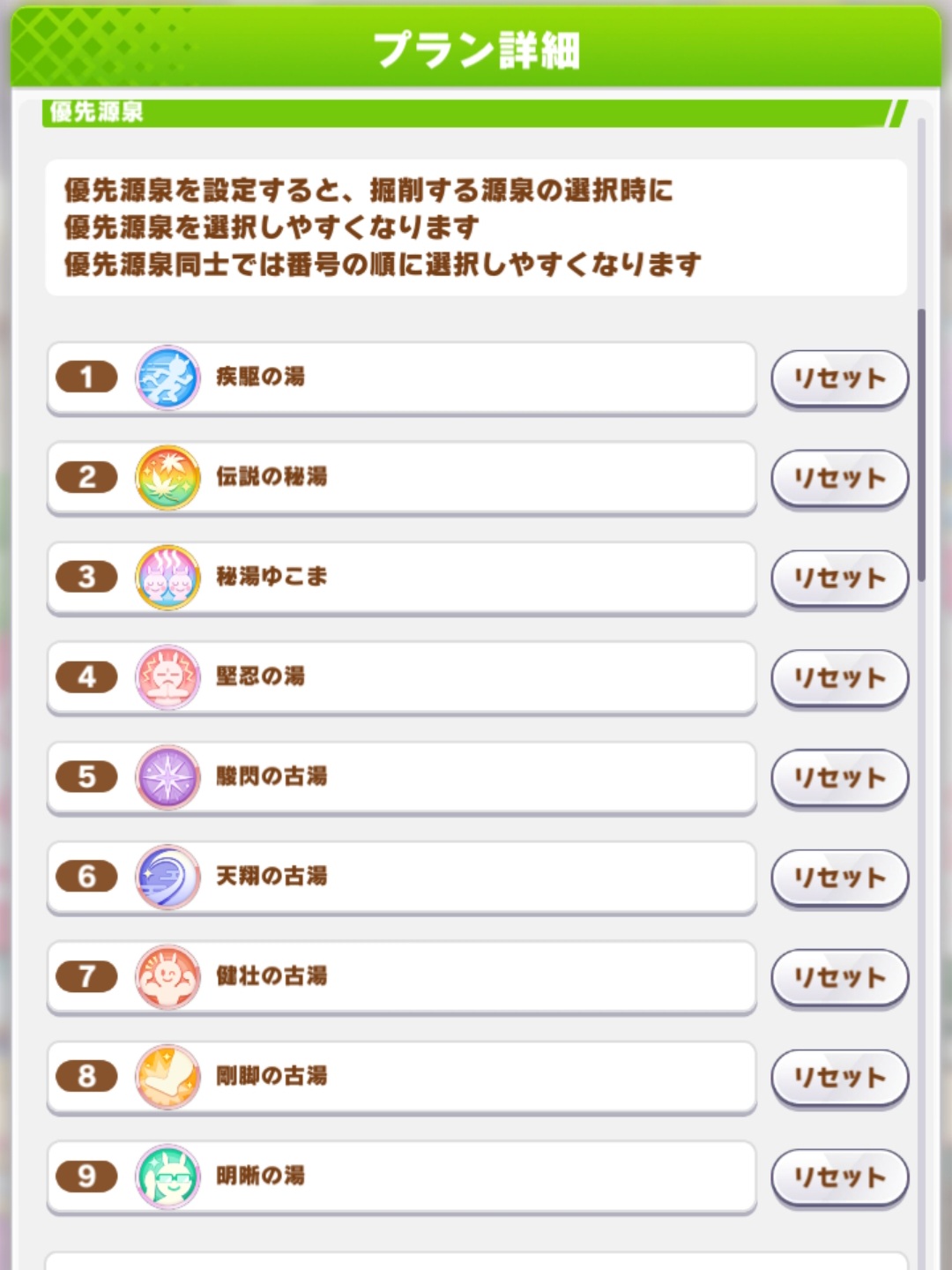
Task: Hit リセット beside 堅忍の湯
Action: pos(839,677)
